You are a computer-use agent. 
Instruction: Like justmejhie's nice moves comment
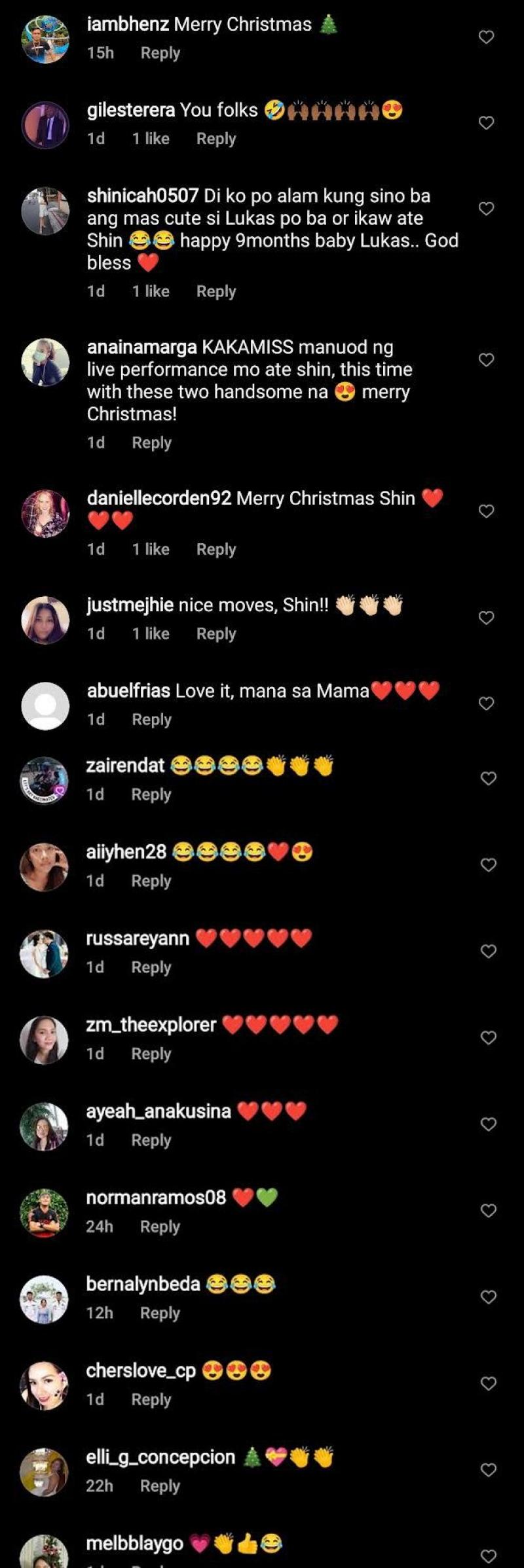486,618
